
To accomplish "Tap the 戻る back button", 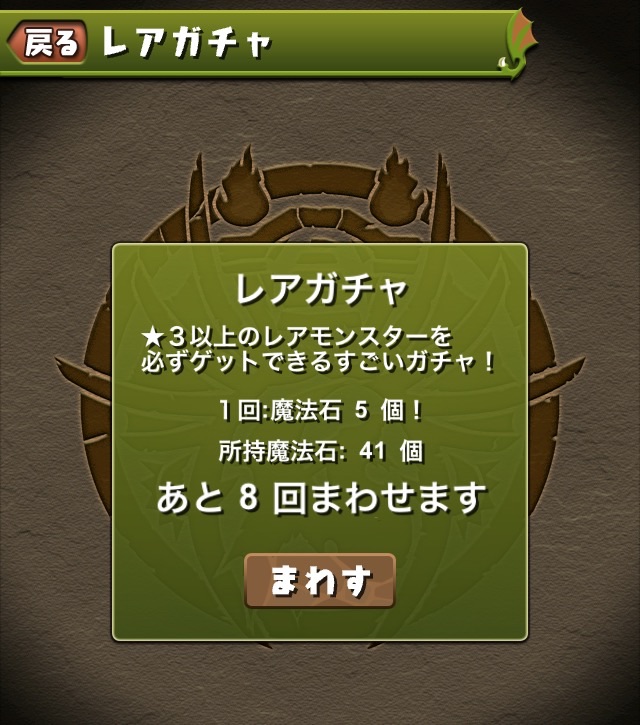I will pyautogui.click(x=47, y=42).
